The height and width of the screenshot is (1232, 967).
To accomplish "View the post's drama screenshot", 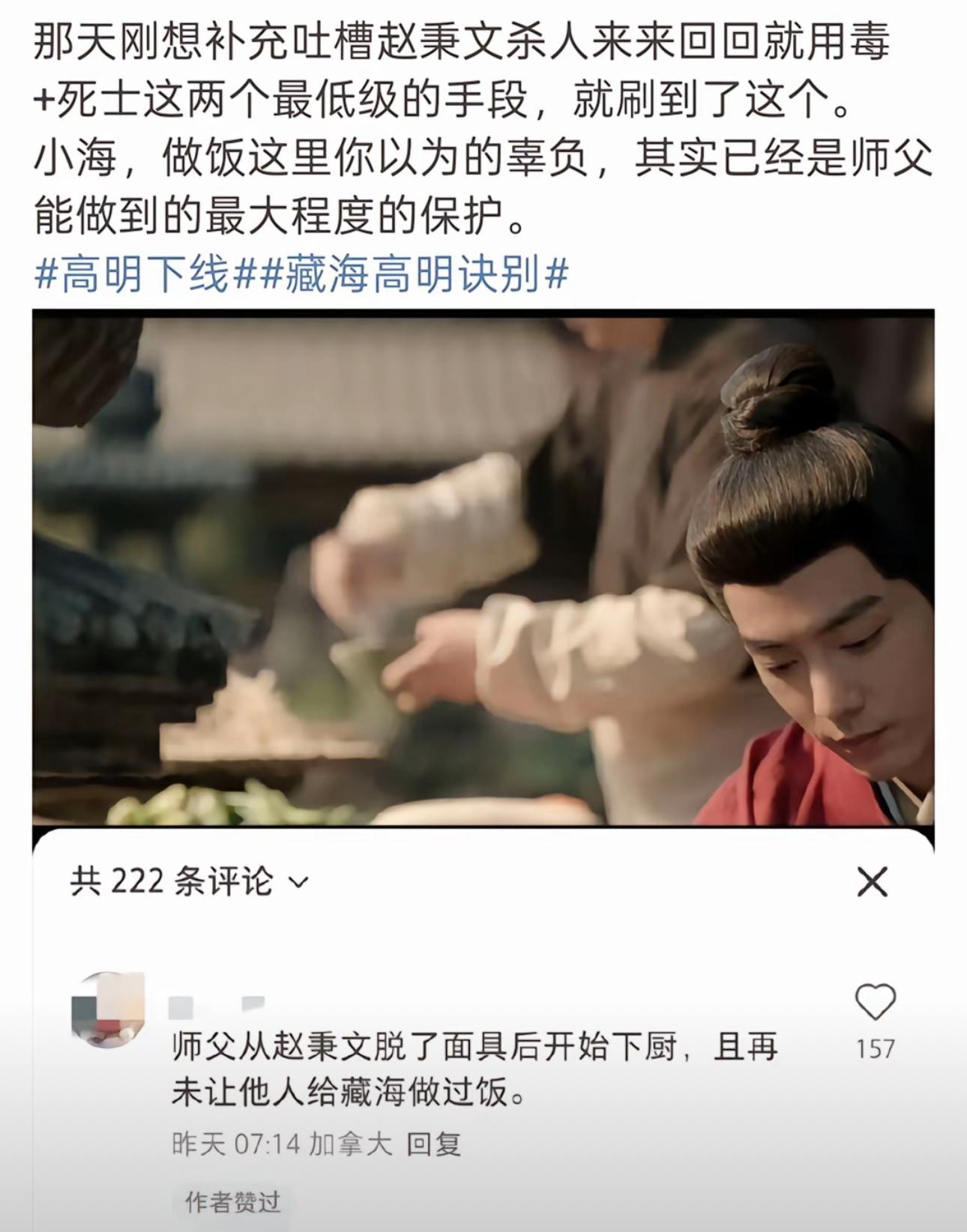I will pyautogui.click(x=483, y=570).
